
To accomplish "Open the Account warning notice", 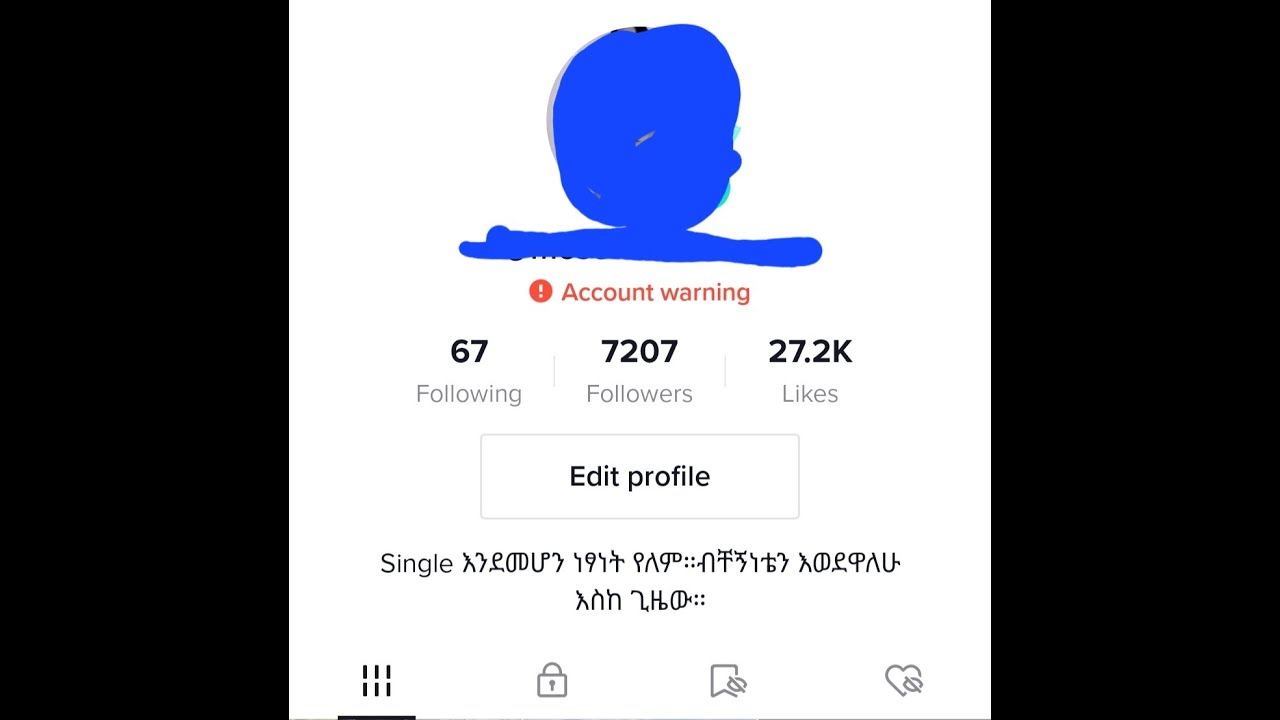I will point(640,292).
